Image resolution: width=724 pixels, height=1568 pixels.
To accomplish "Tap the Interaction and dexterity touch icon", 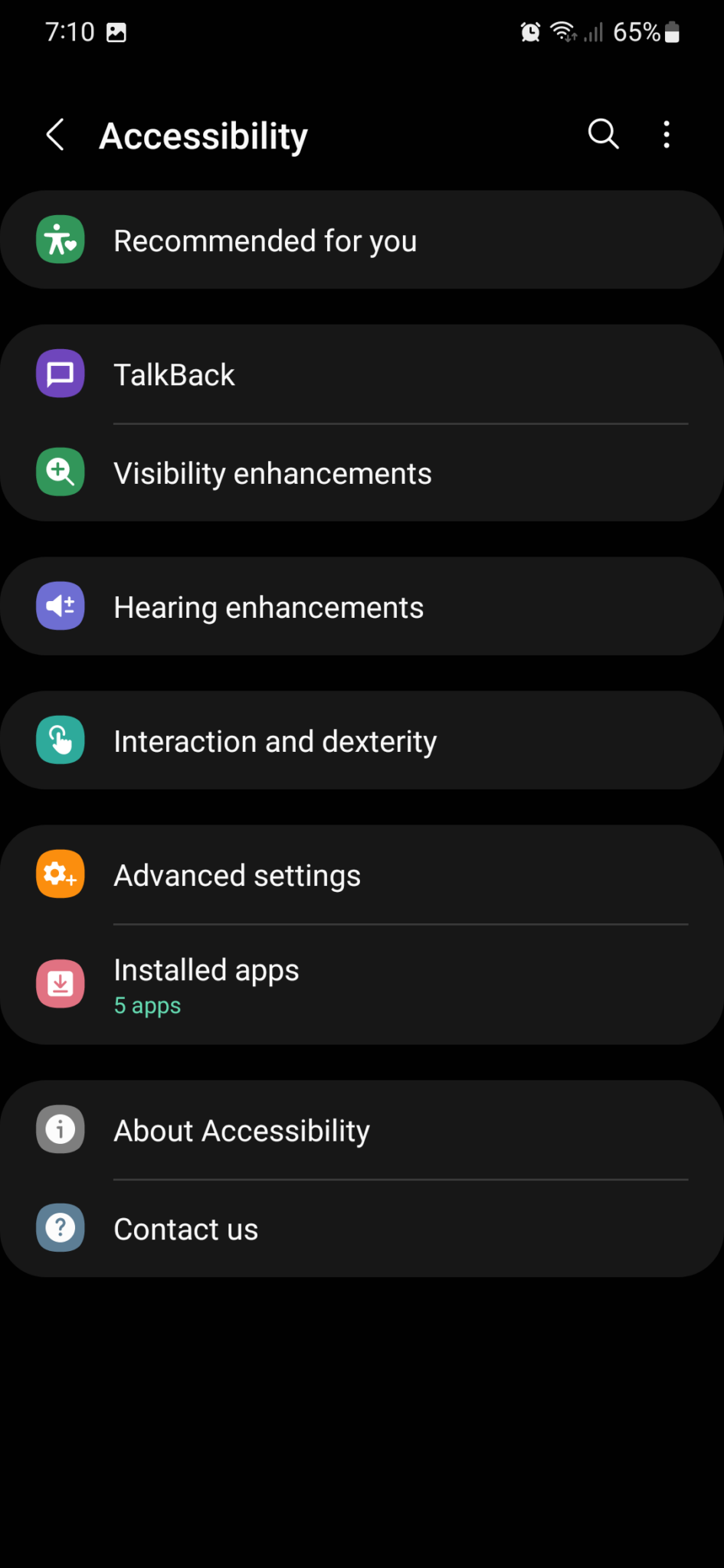I will [x=60, y=740].
